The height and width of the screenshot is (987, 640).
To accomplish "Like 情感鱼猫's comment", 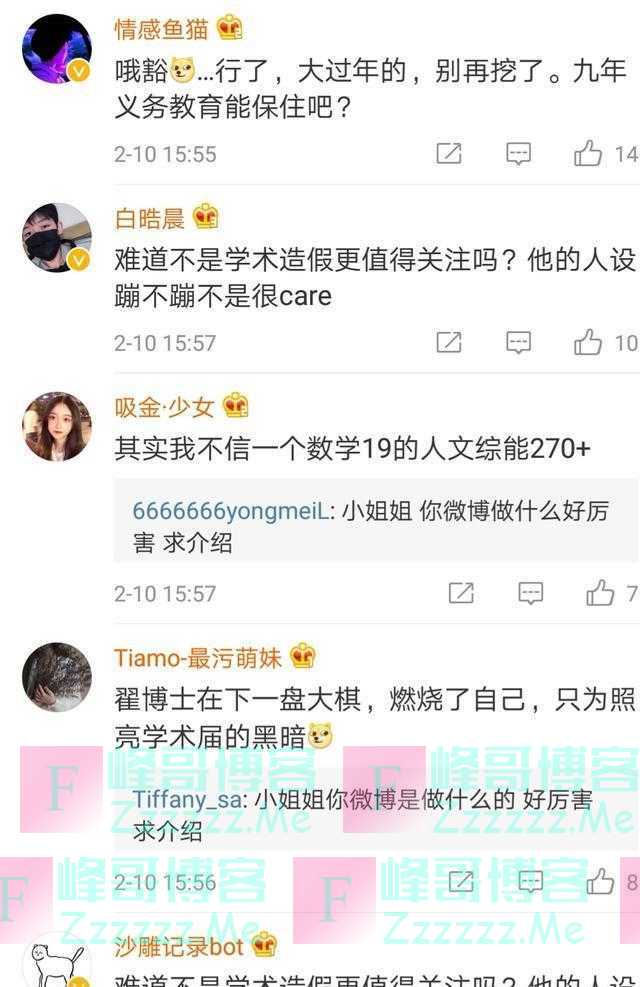I will (588, 153).
